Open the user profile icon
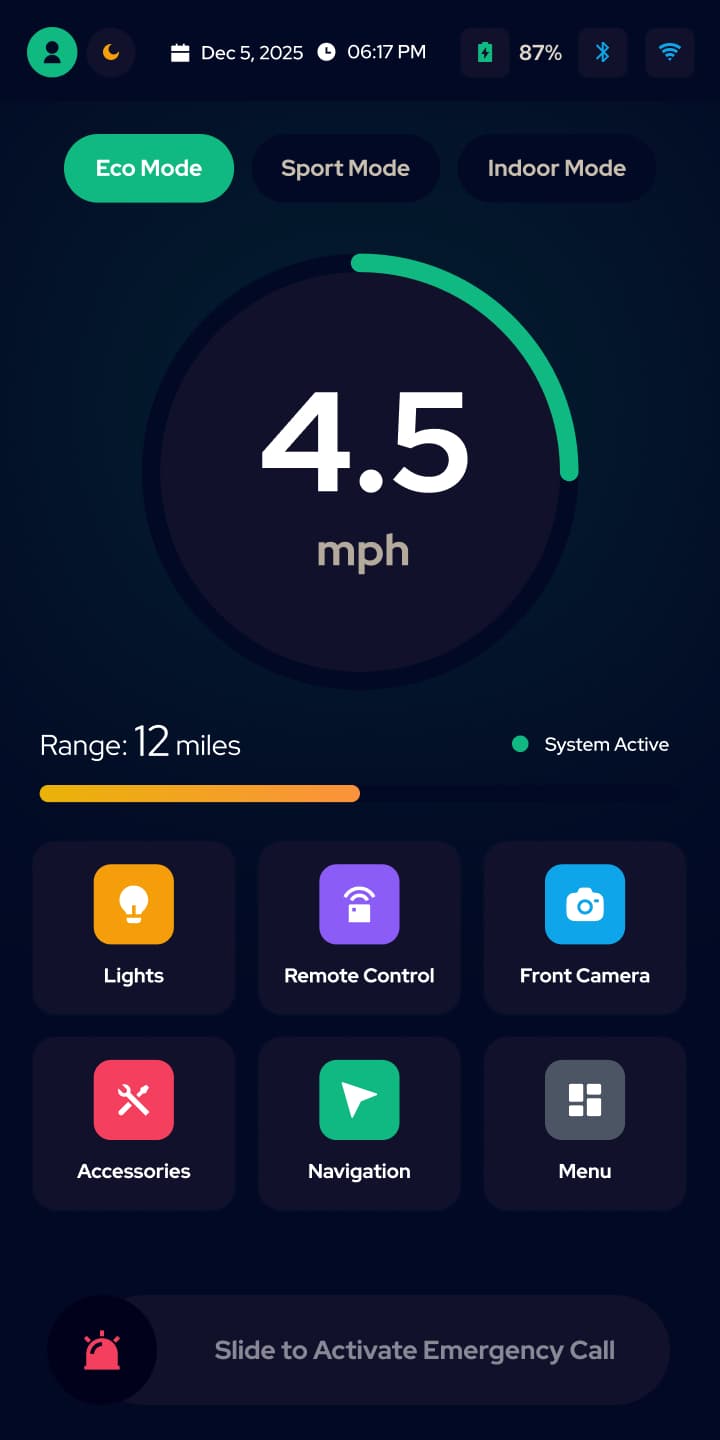Image resolution: width=720 pixels, height=1440 pixels. [52, 53]
